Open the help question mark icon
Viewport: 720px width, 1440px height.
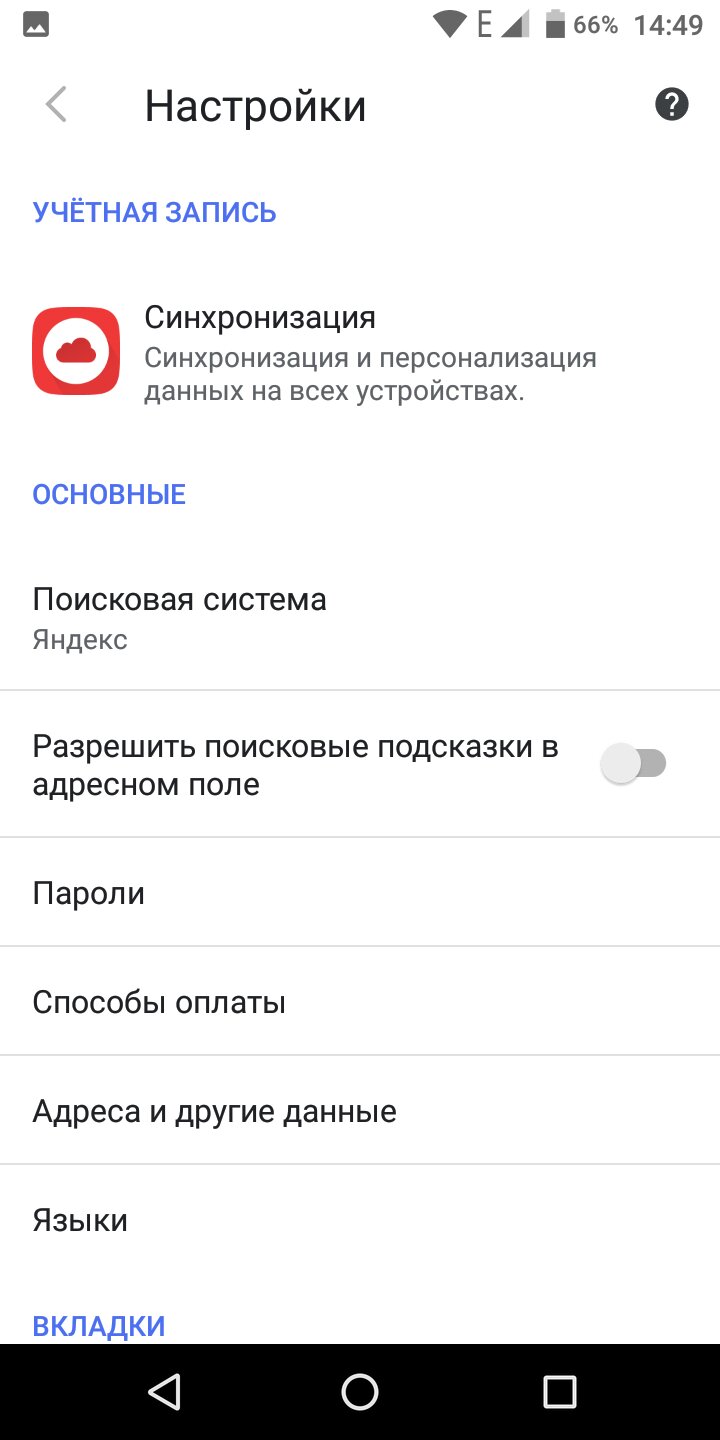pos(672,104)
